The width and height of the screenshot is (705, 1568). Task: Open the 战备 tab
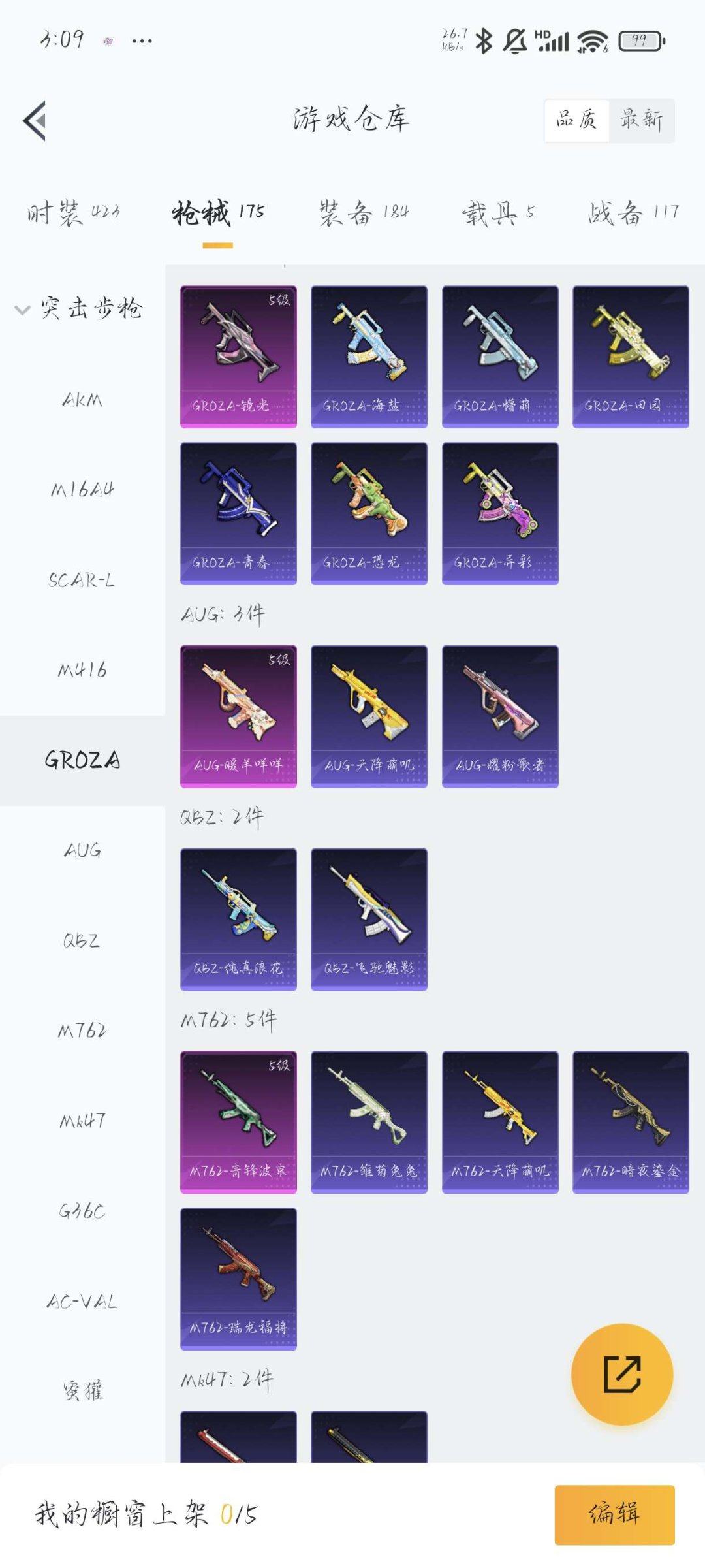(633, 213)
